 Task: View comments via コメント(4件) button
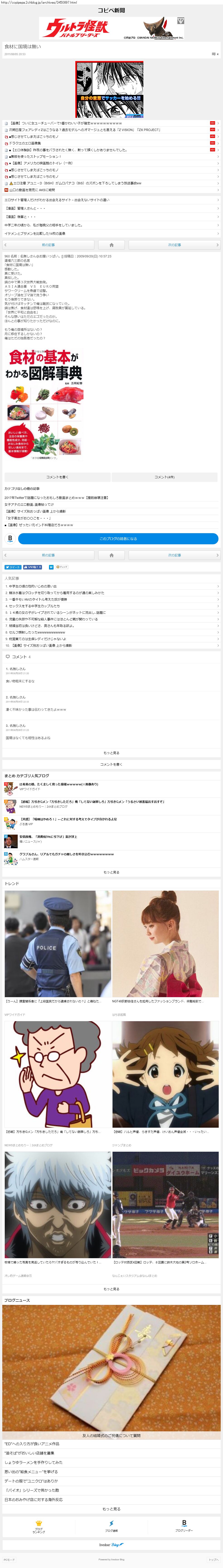164,477
